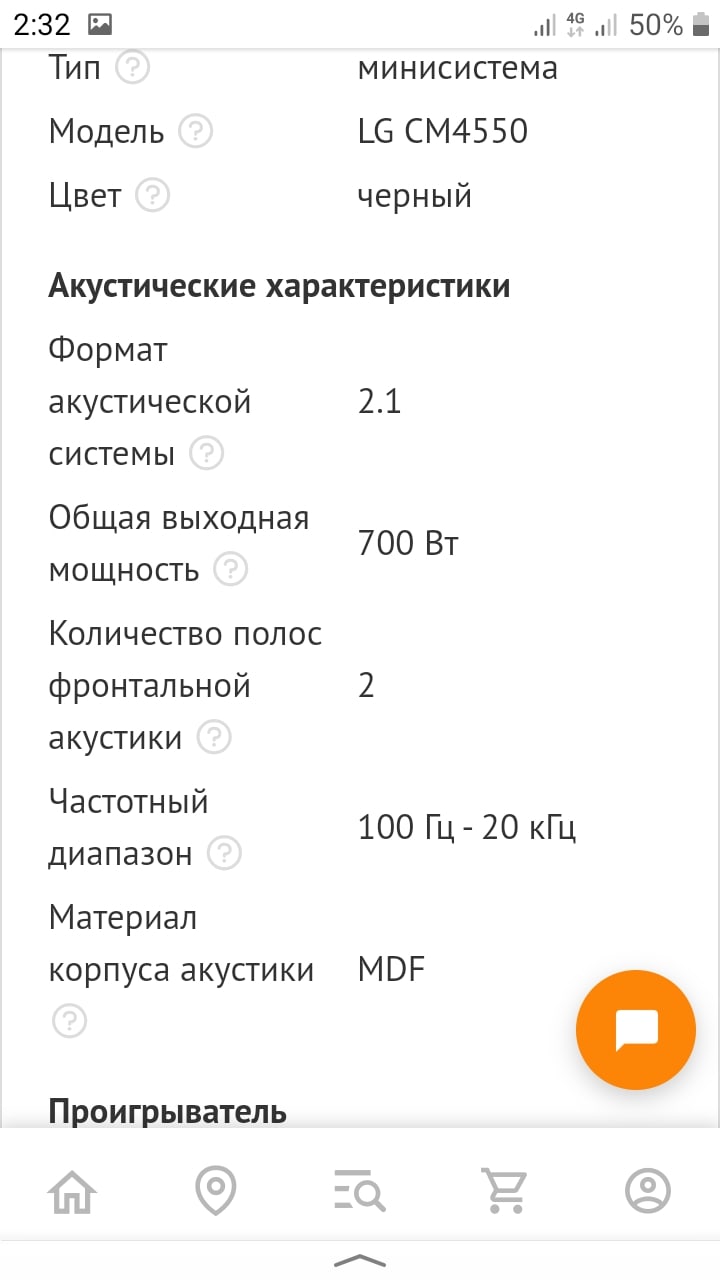Open the orange chat support button
This screenshot has height=1280, width=720.
[x=636, y=1030]
